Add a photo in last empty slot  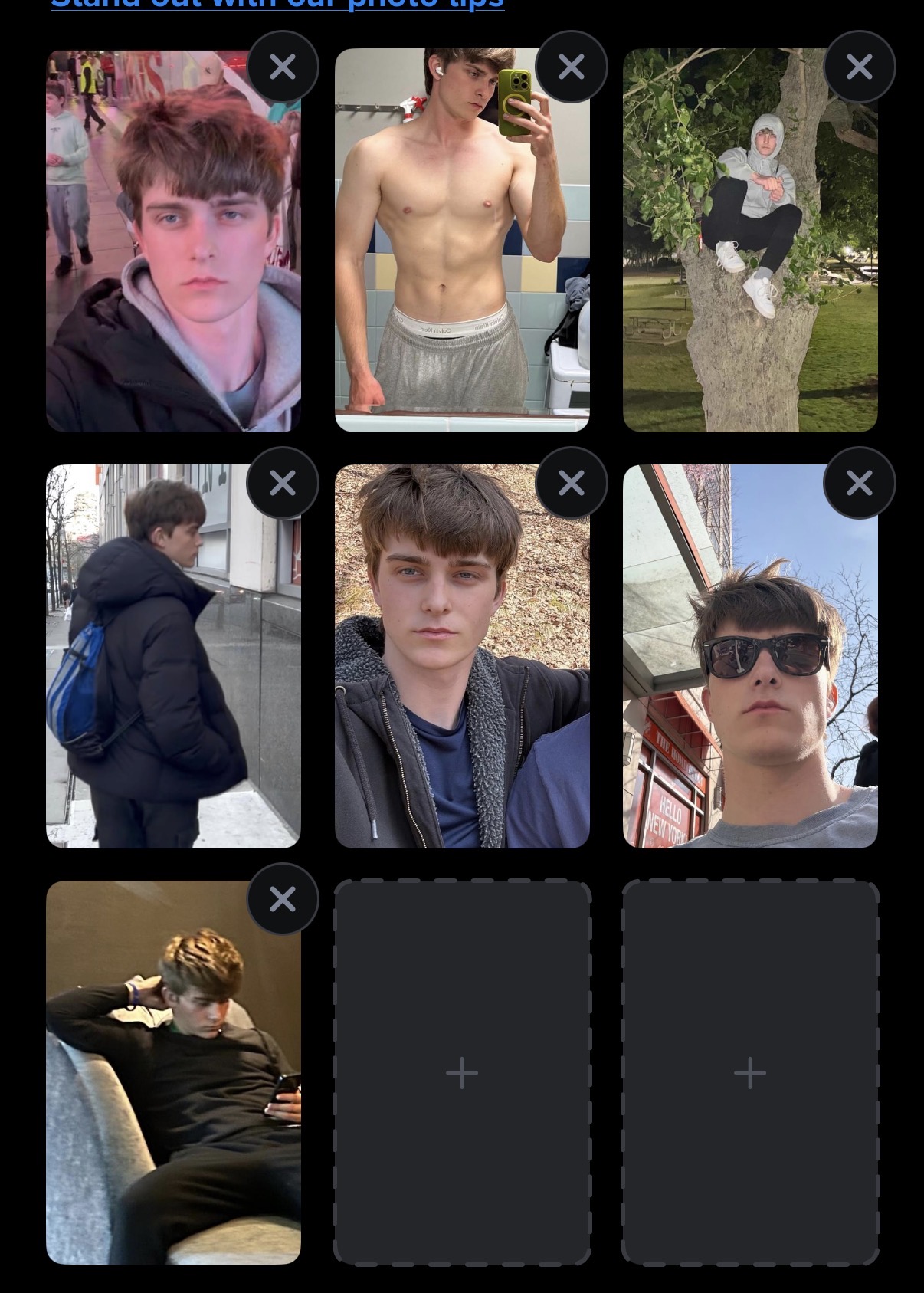point(750,1072)
